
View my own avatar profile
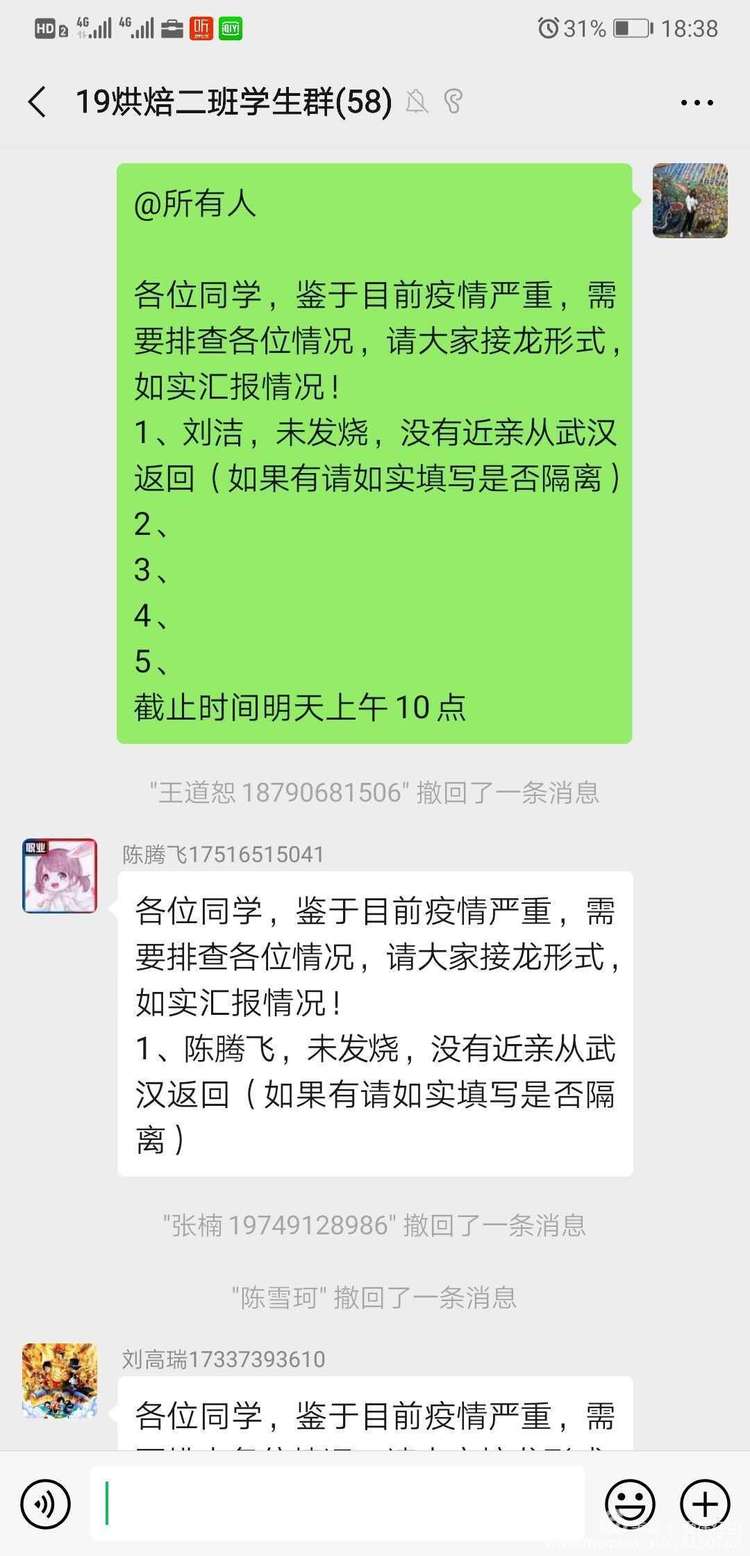(690, 201)
